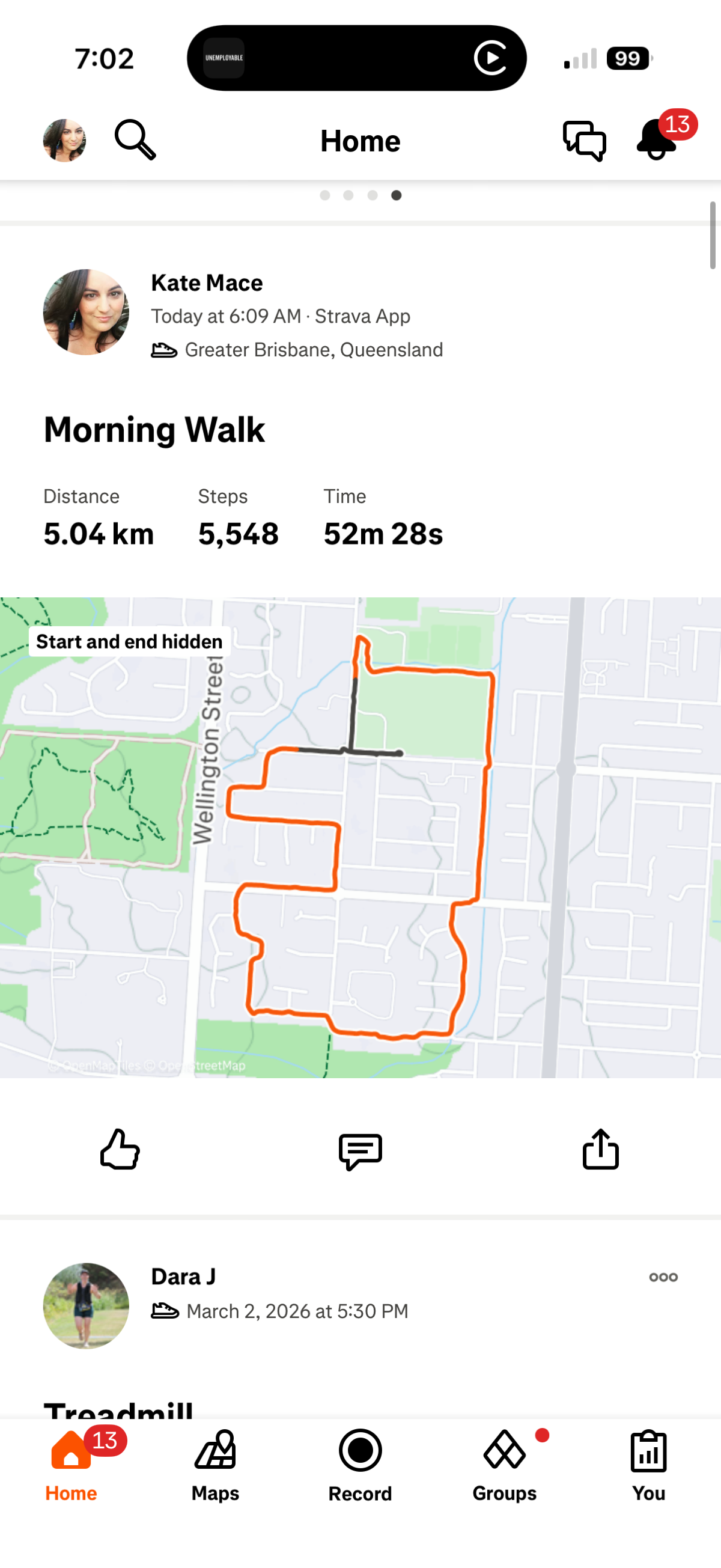Open the Morning Walk activity title
This screenshot has height=1568, width=721.
tap(154, 430)
